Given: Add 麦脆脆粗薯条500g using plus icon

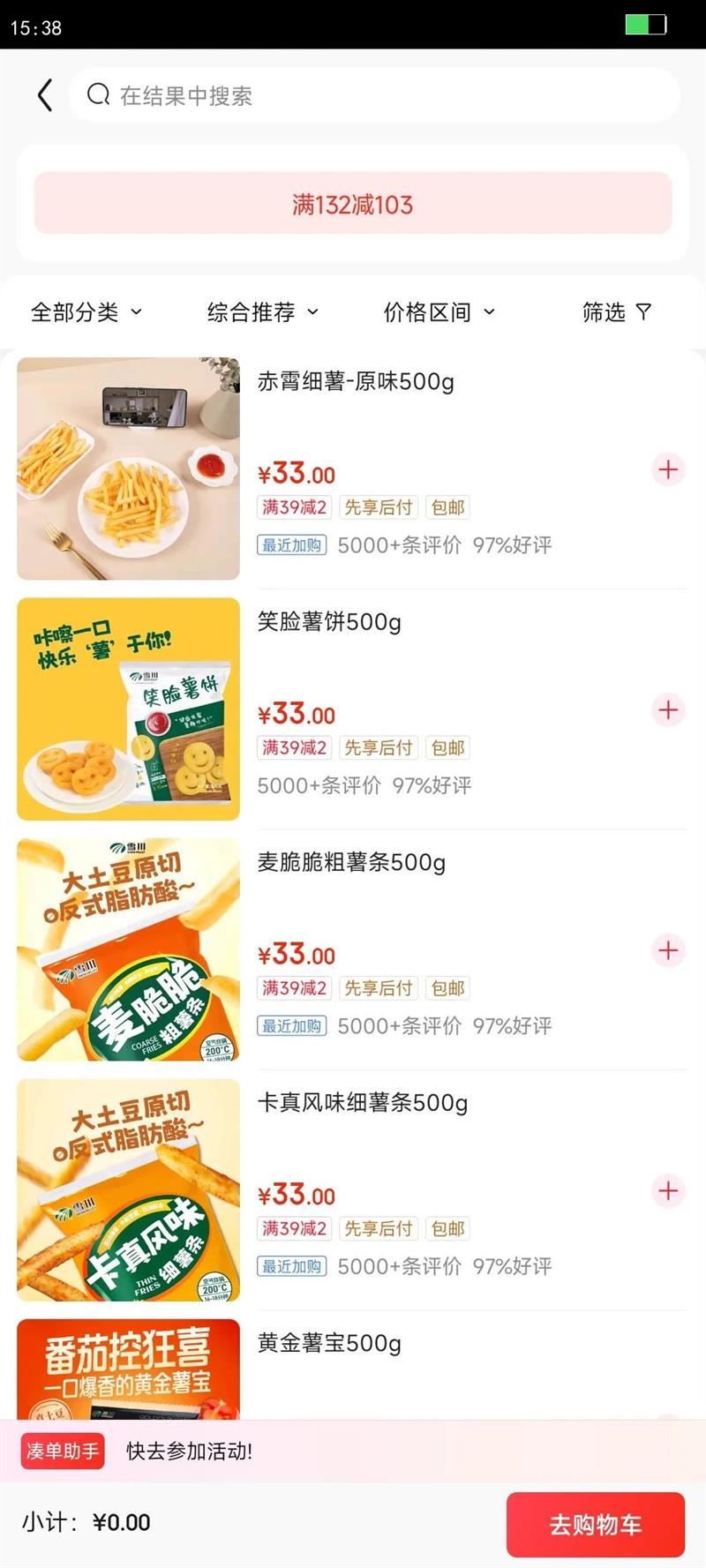Looking at the screenshot, I should click(668, 951).
